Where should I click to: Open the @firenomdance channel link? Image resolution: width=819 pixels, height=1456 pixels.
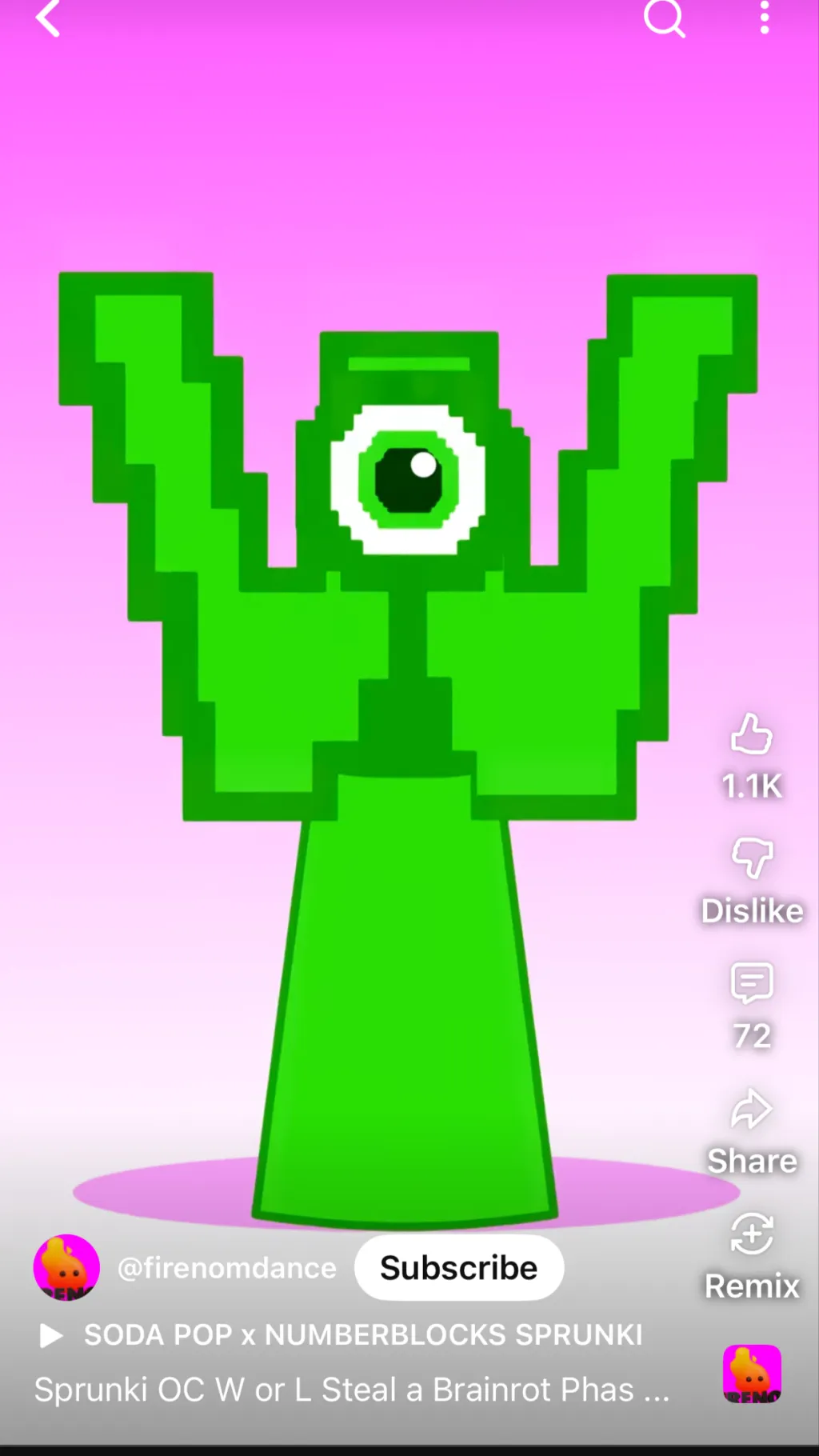click(226, 1267)
